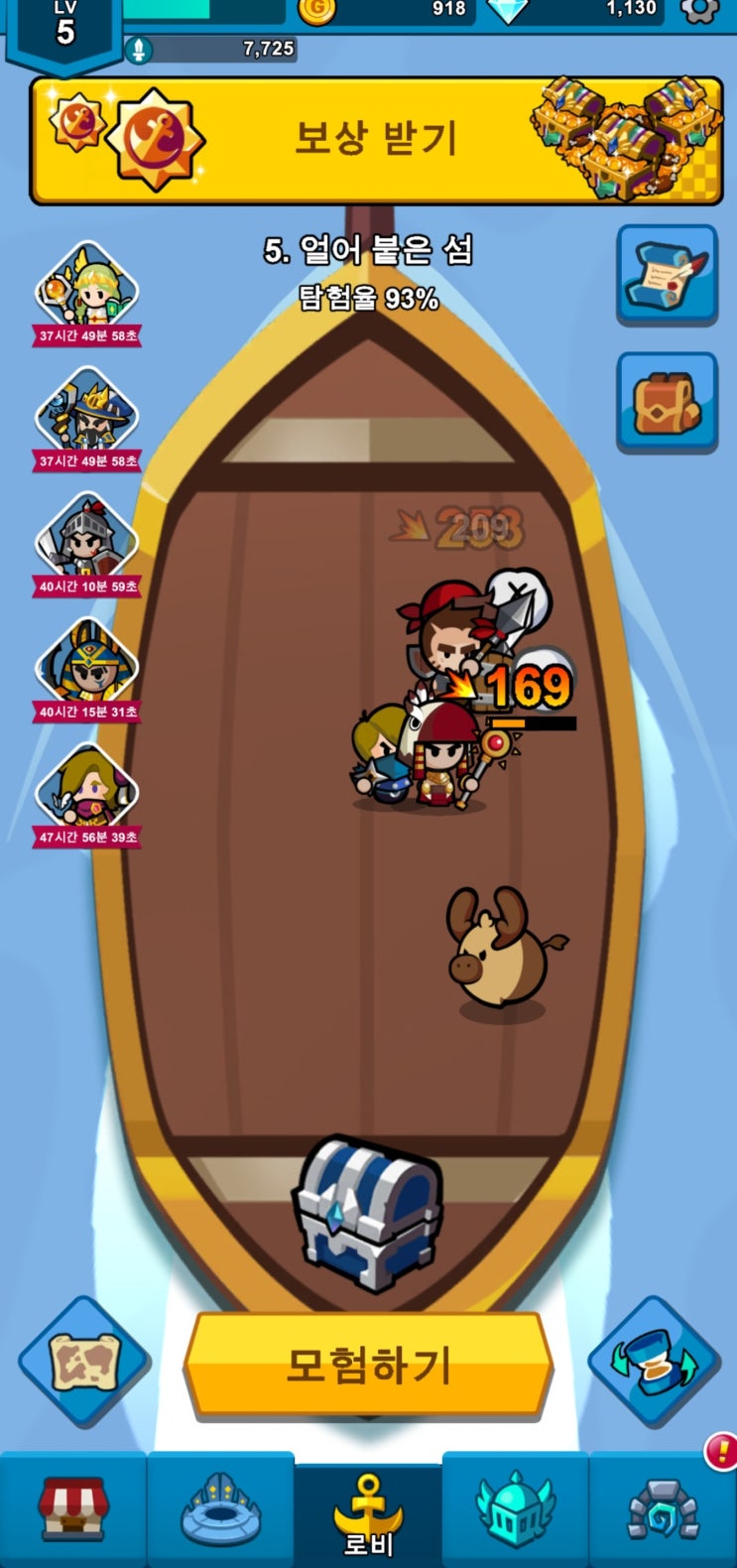Tap the hourglass time-skip icon
Image resolution: width=737 pixels, height=1568 pixels.
(653, 1362)
